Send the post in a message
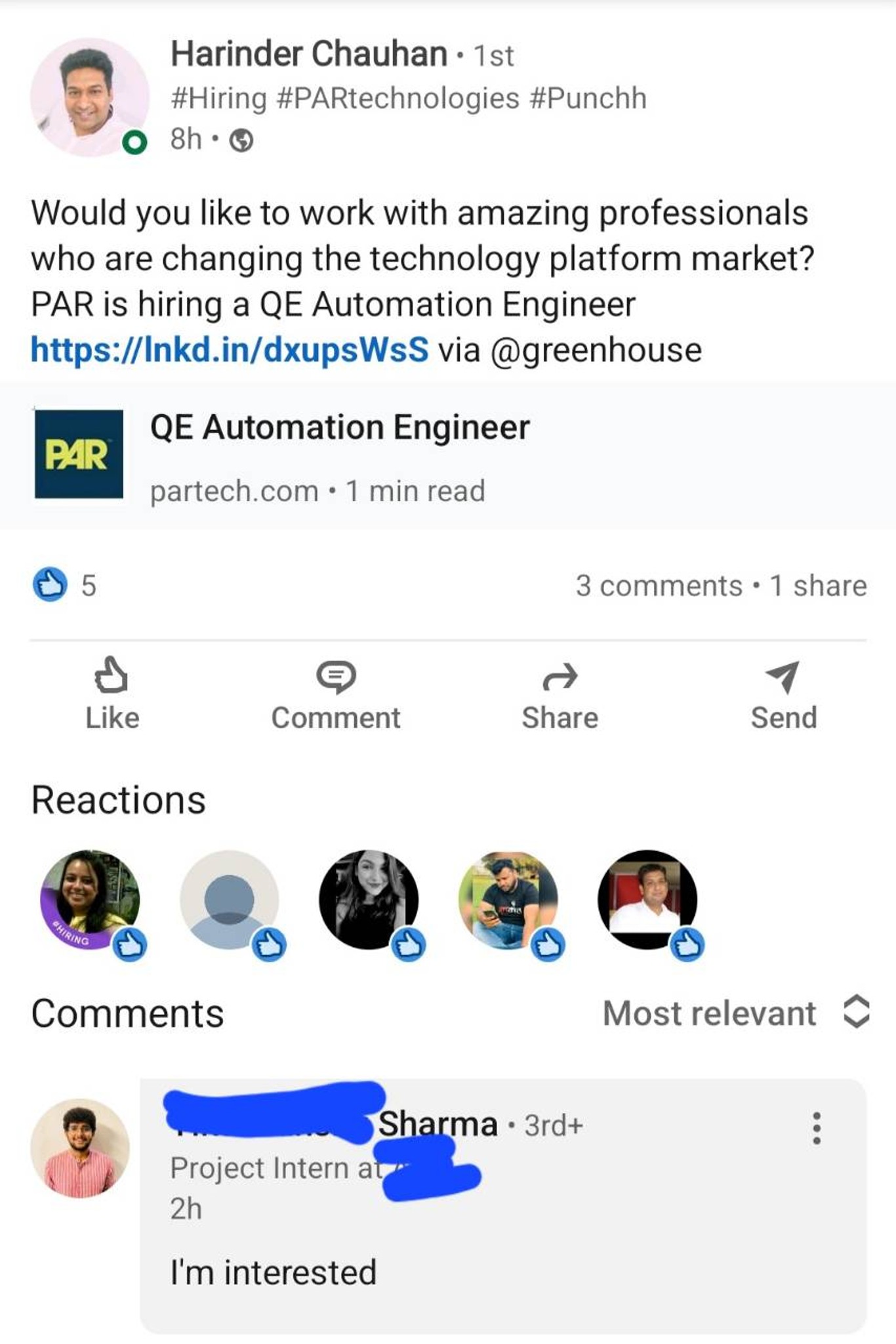Screen dimensions: 896x1344 (x=783, y=694)
